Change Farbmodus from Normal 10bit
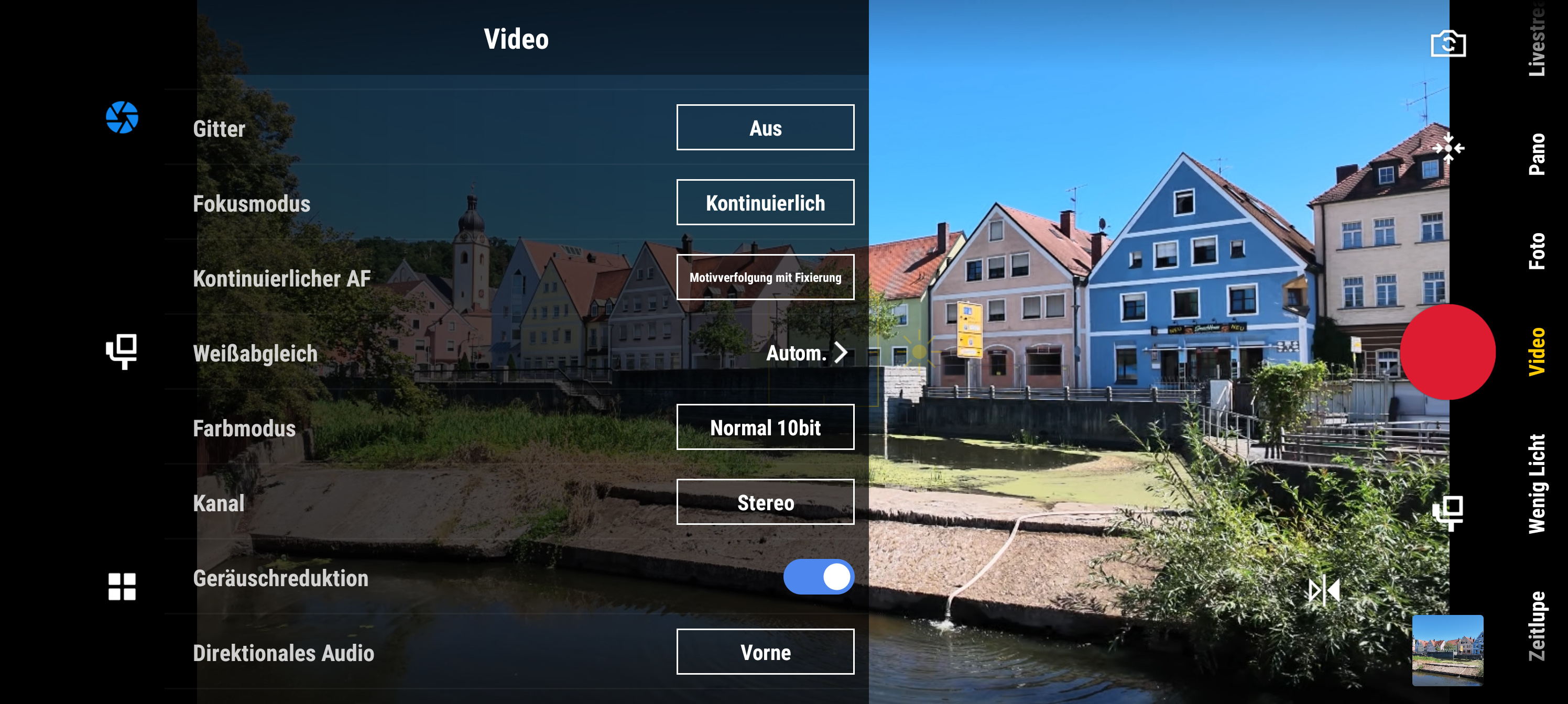1568x704 pixels. click(x=765, y=427)
